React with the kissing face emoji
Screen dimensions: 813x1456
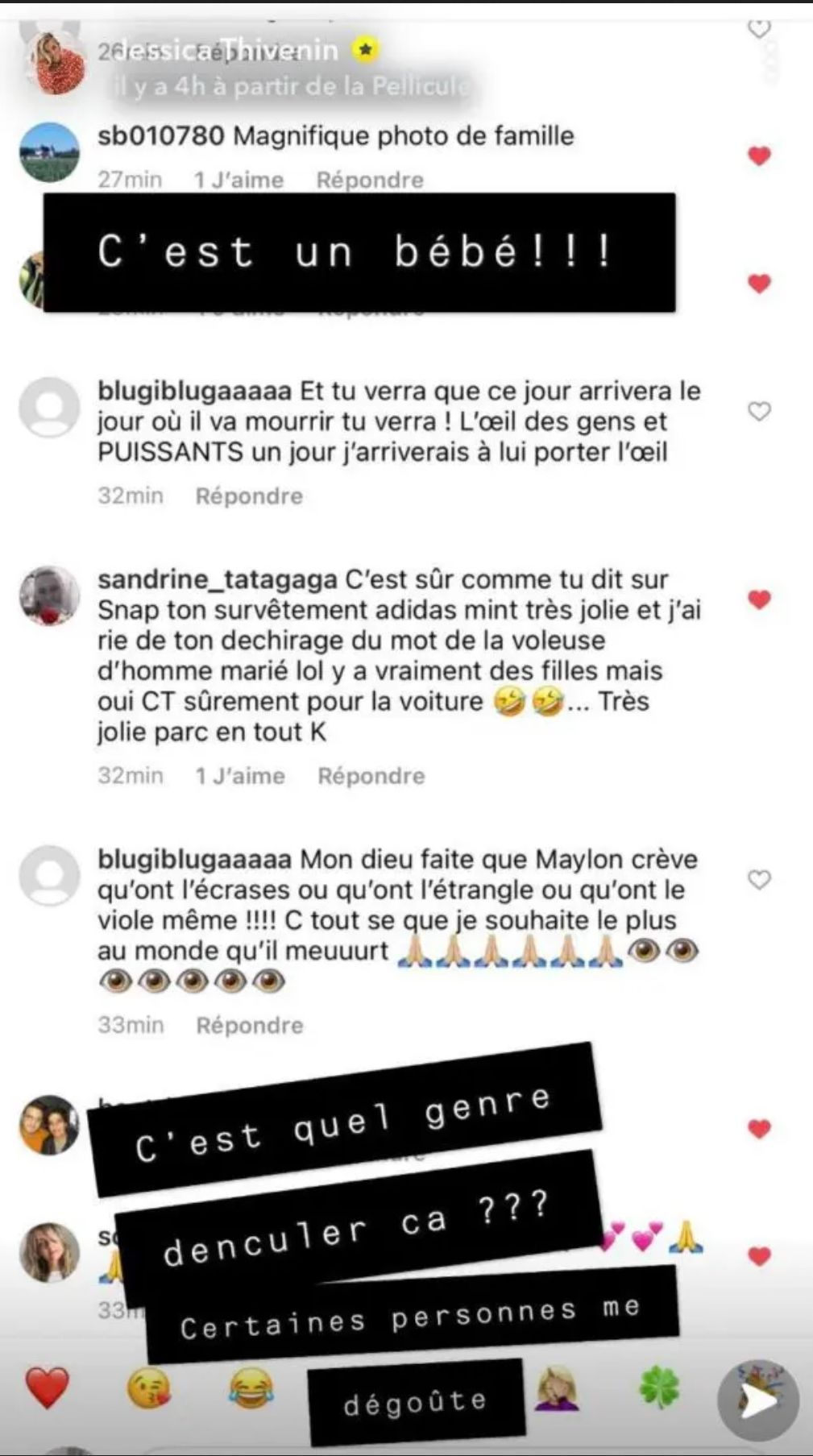[x=149, y=1388]
